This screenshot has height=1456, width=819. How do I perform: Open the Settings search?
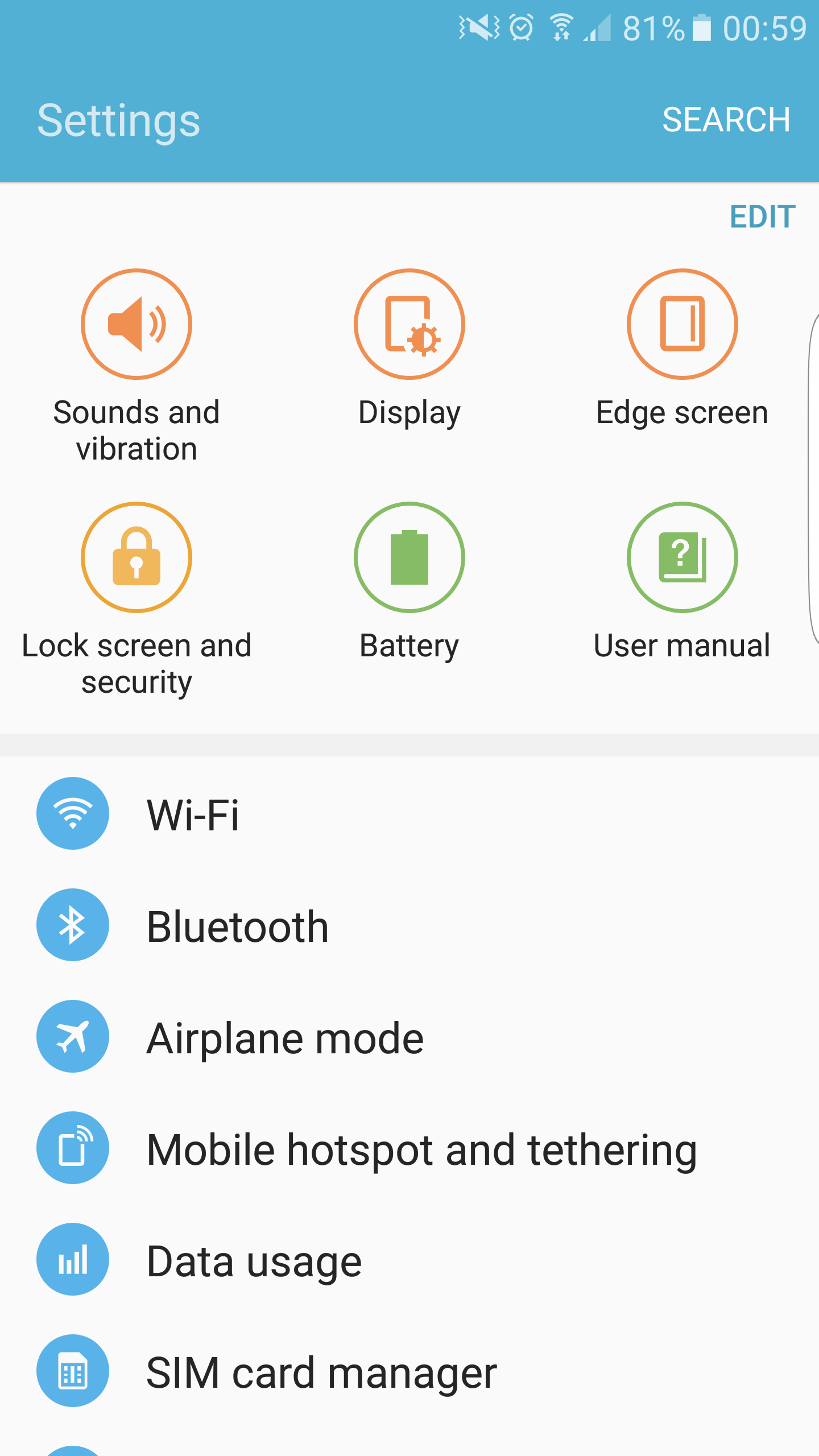(726, 120)
